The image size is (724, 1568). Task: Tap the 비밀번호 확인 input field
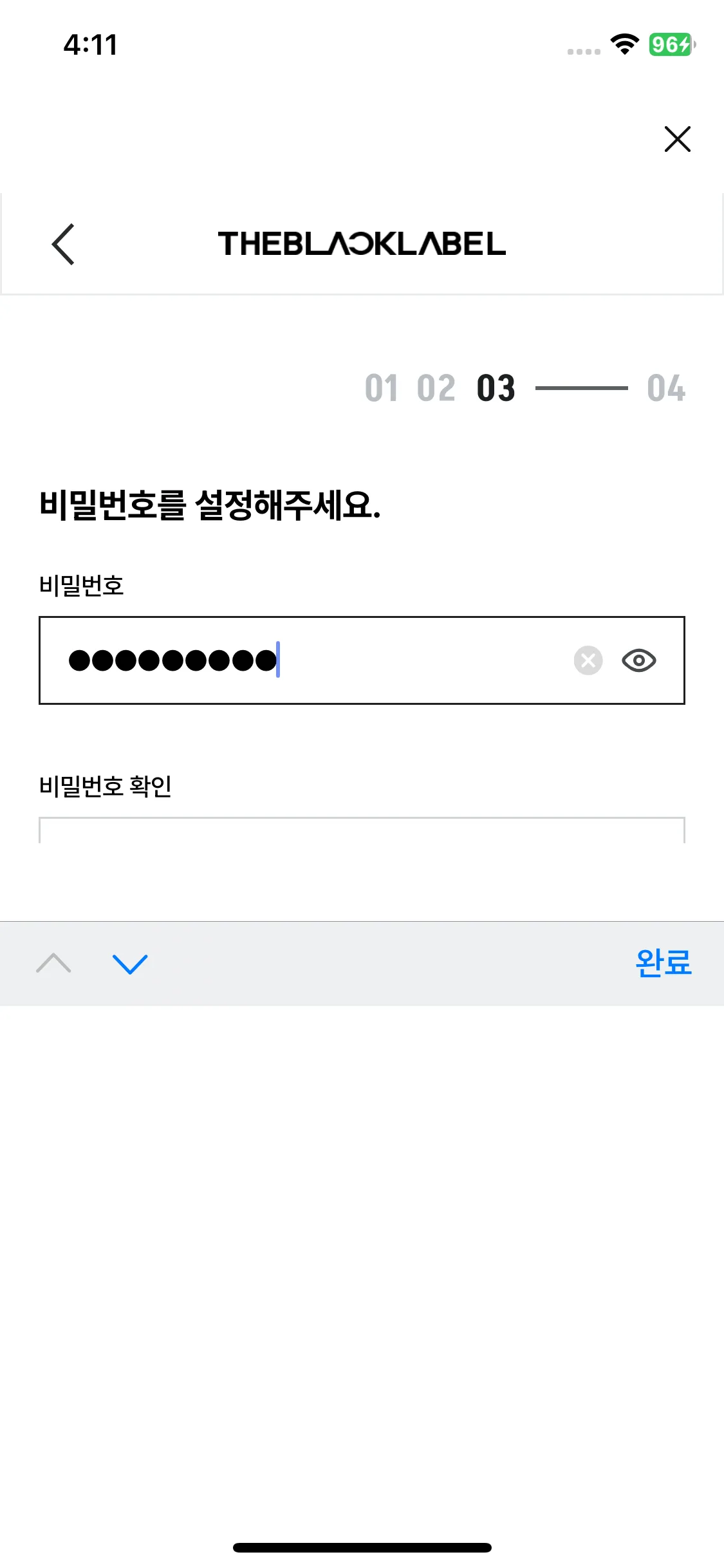(x=362, y=837)
